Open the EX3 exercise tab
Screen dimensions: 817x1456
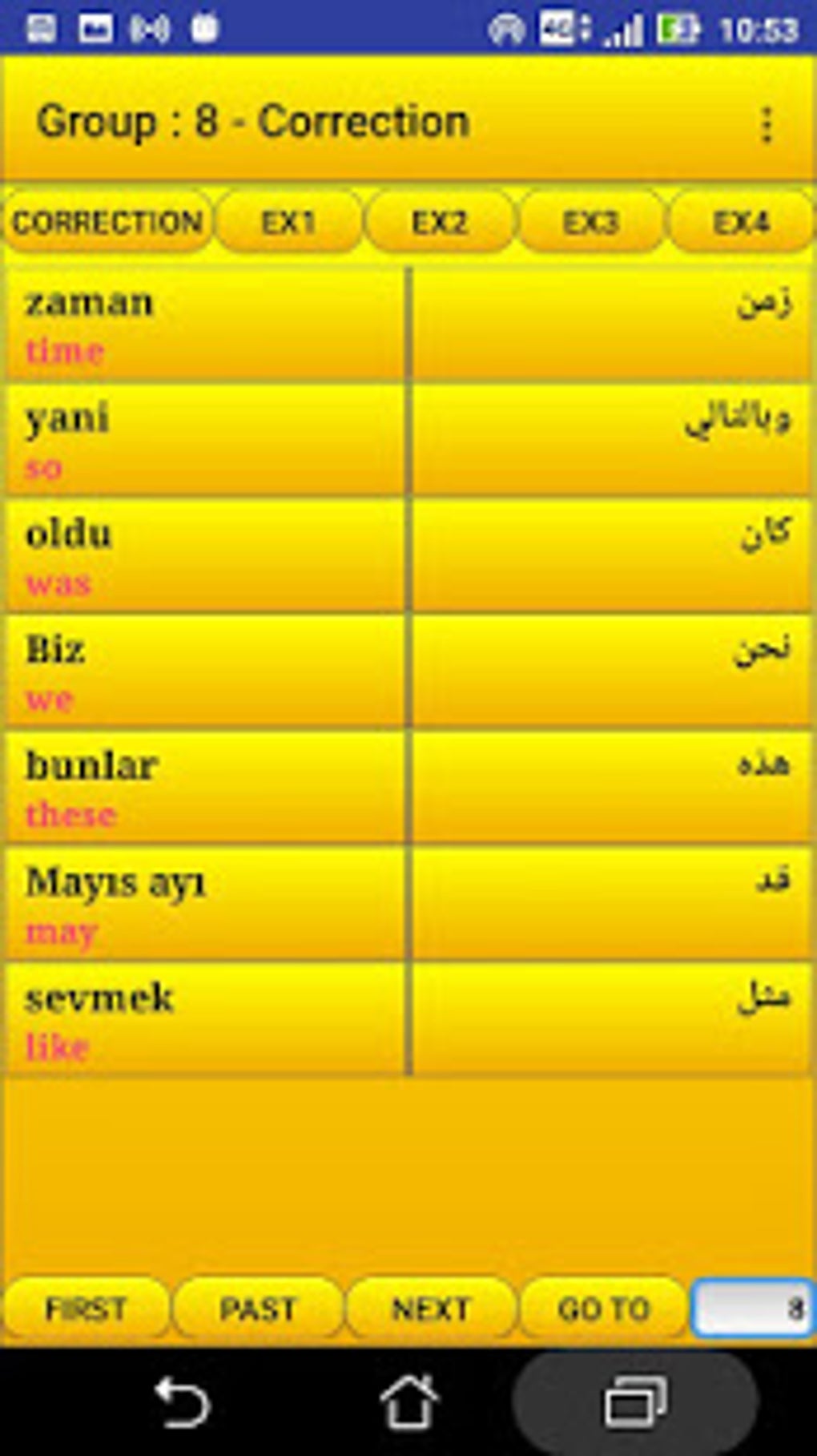tap(593, 222)
